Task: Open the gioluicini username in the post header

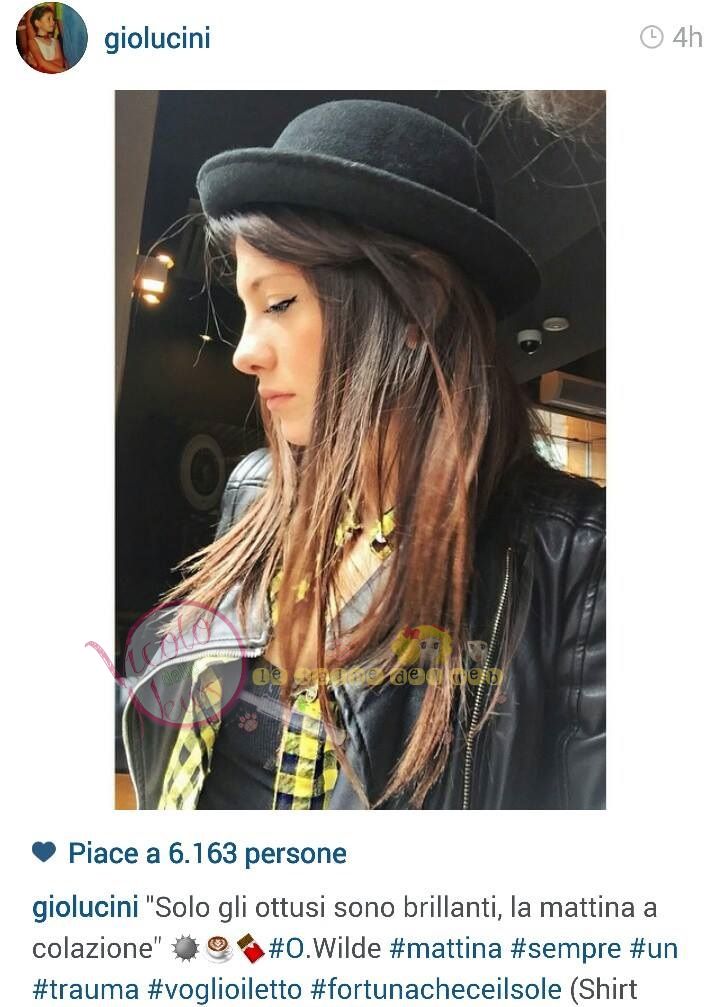Action: tap(157, 38)
